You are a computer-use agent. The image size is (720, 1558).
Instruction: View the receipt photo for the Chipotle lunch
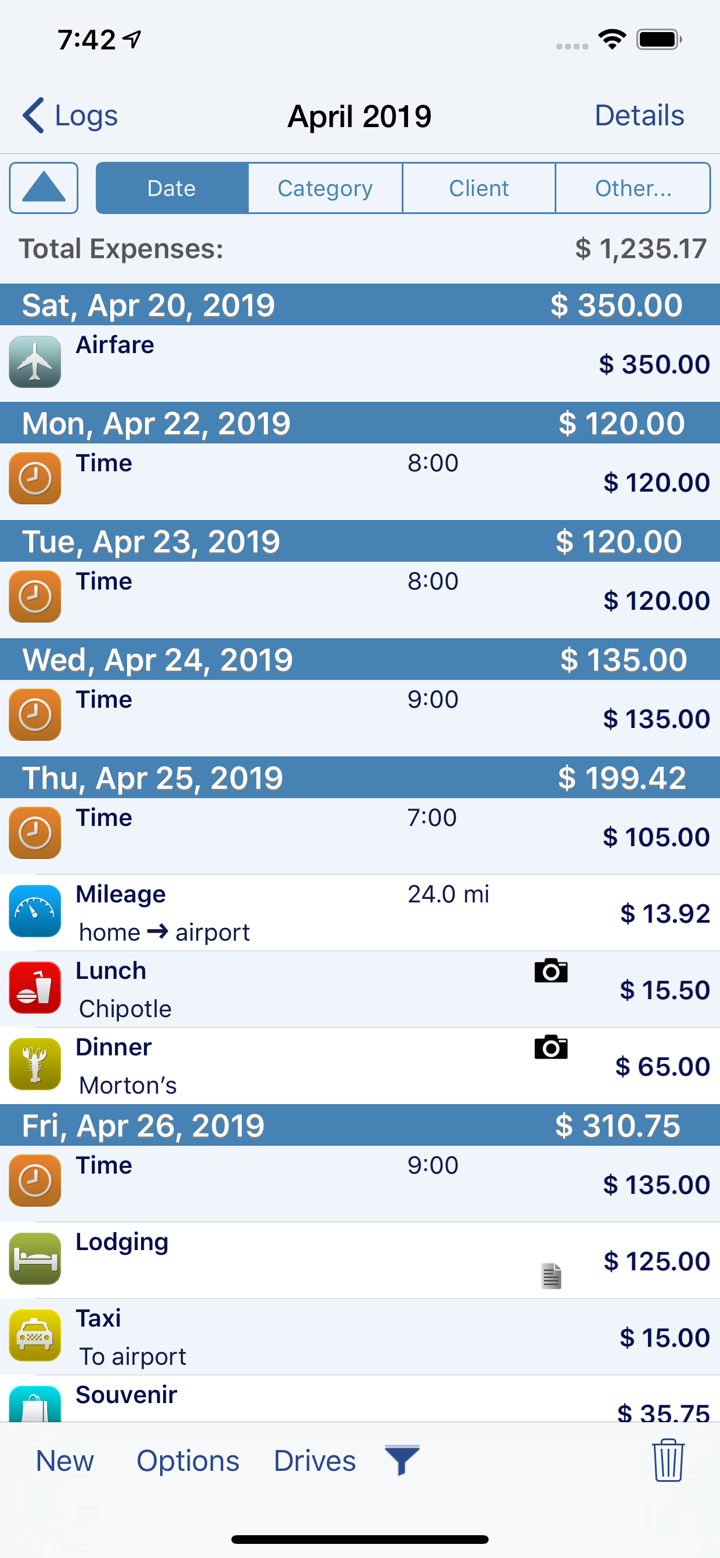point(551,970)
